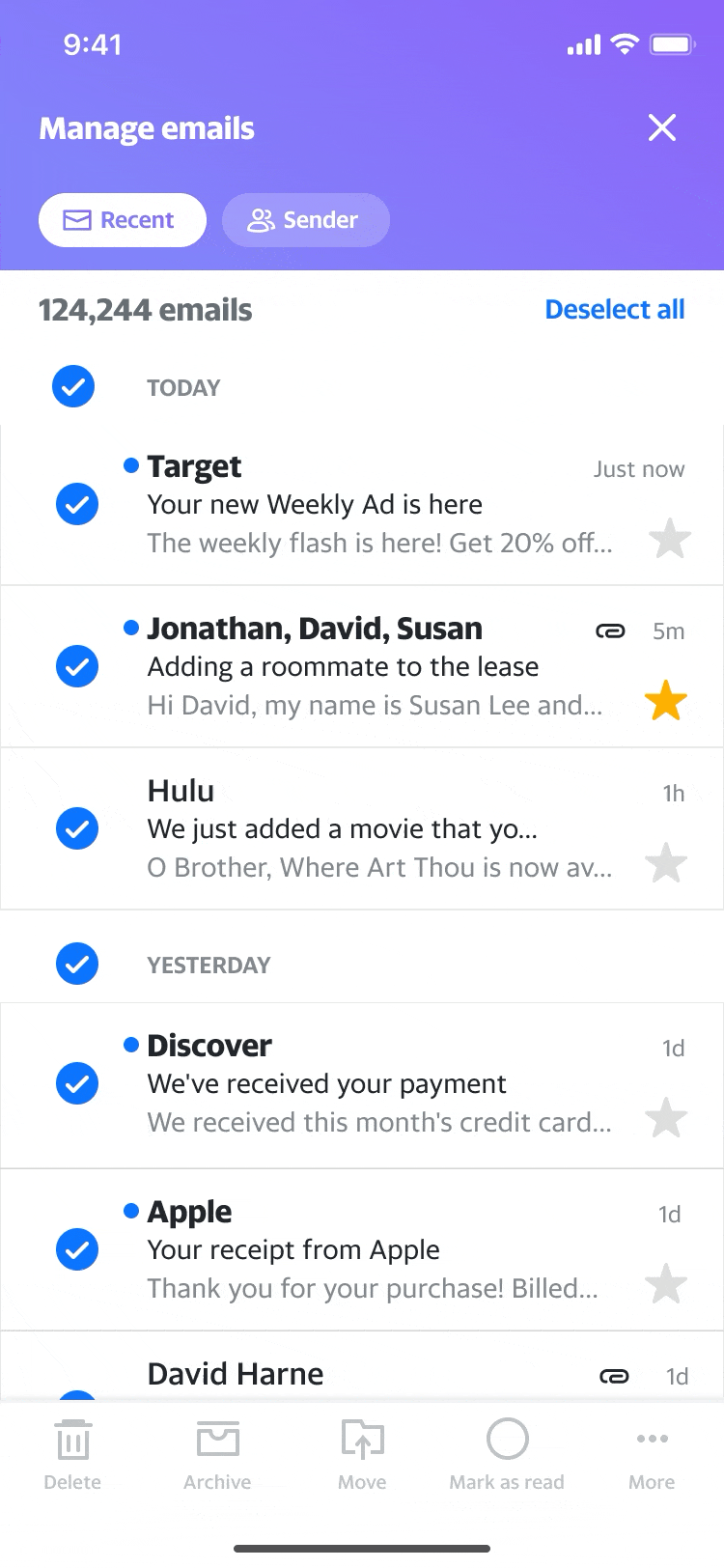Star the Discover payment email
The width and height of the screenshot is (724, 1568).
pyautogui.click(x=666, y=1117)
